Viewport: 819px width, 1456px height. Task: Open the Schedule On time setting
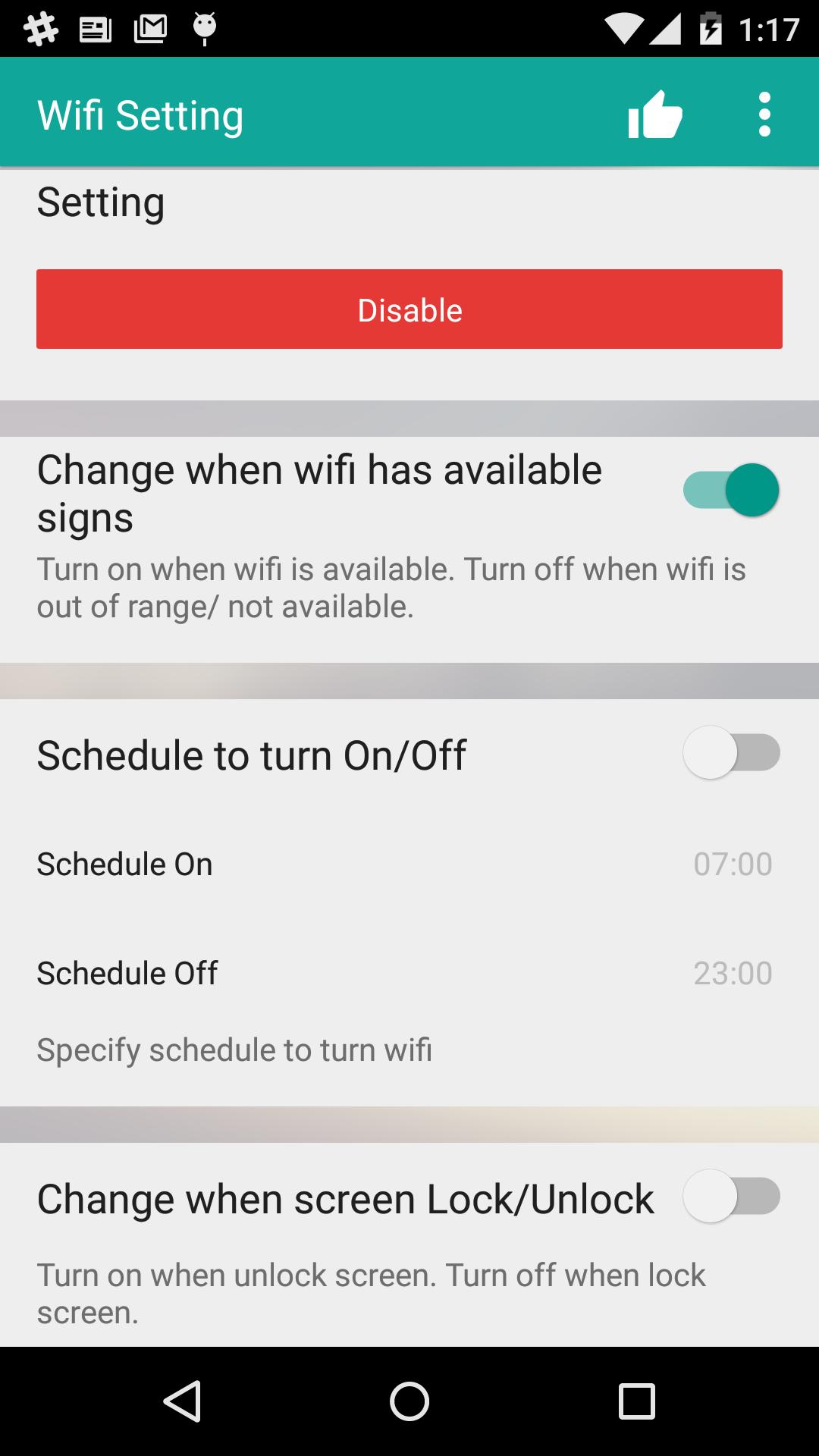(x=409, y=863)
